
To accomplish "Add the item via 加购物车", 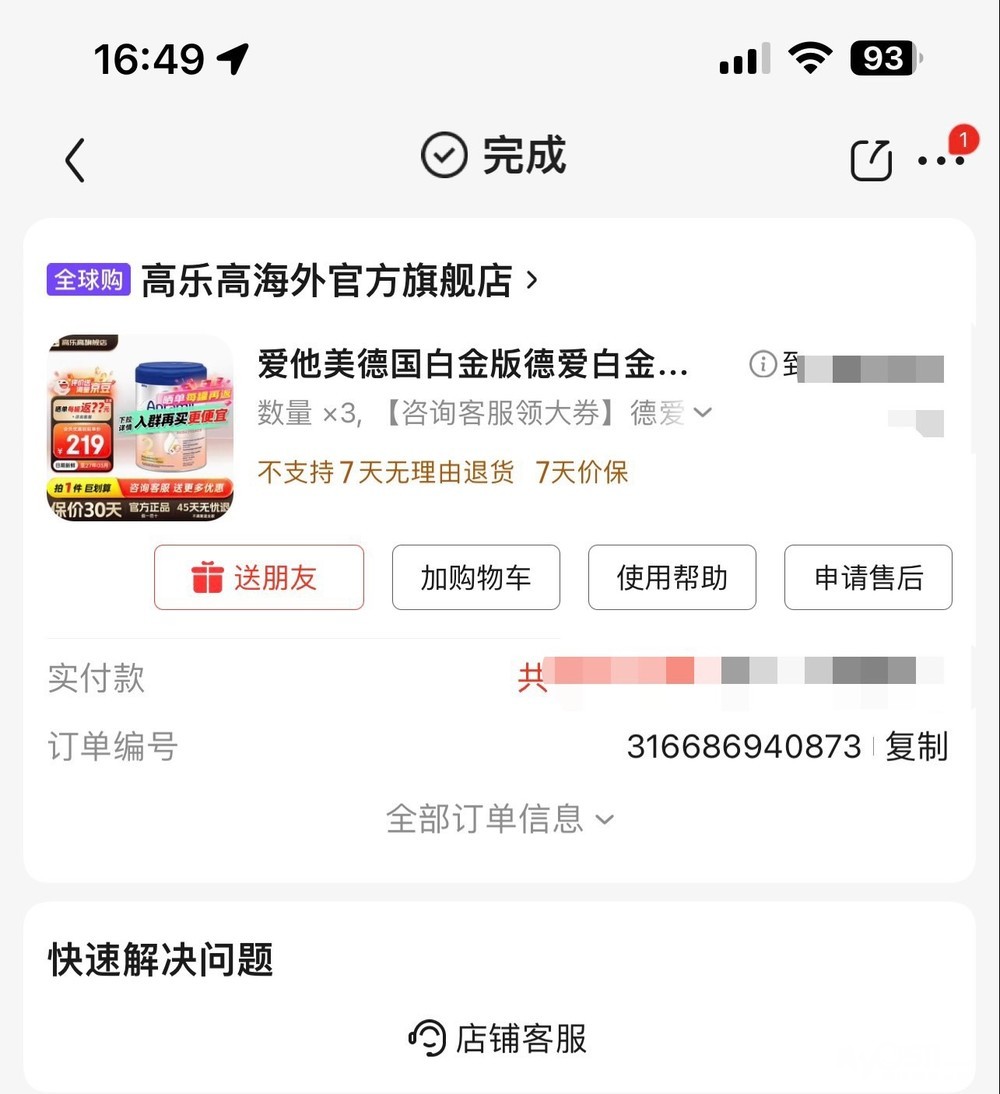I will [x=475, y=577].
